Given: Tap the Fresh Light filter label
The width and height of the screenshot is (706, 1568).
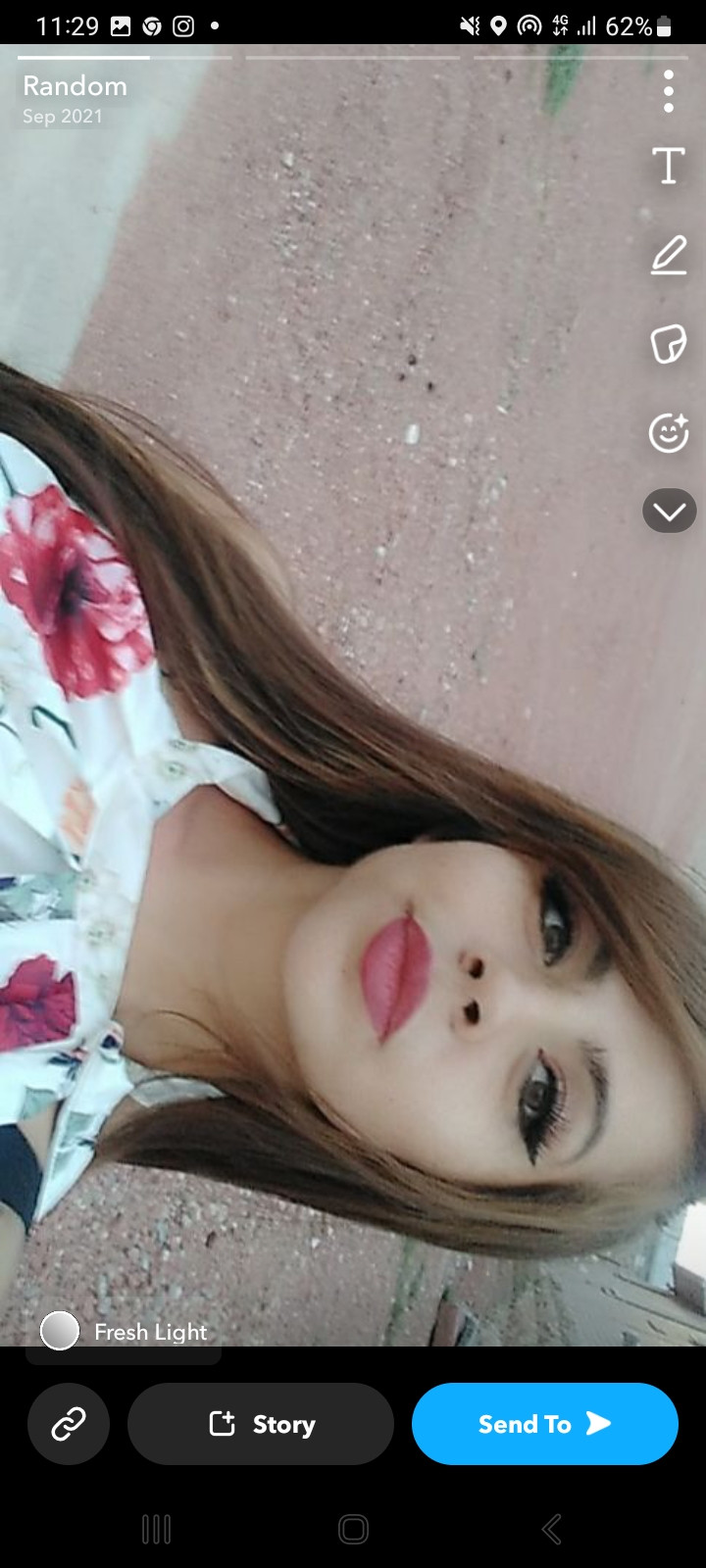Looking at the screenshot, I should pyautogui.click(x=150, y=1332).
